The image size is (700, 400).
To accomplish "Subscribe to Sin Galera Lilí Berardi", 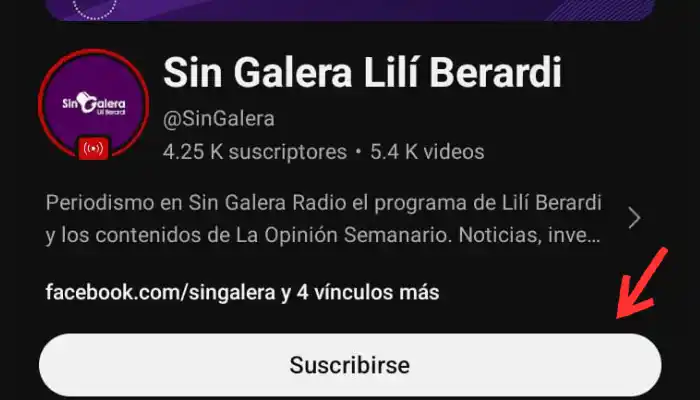I will [349, 364].
